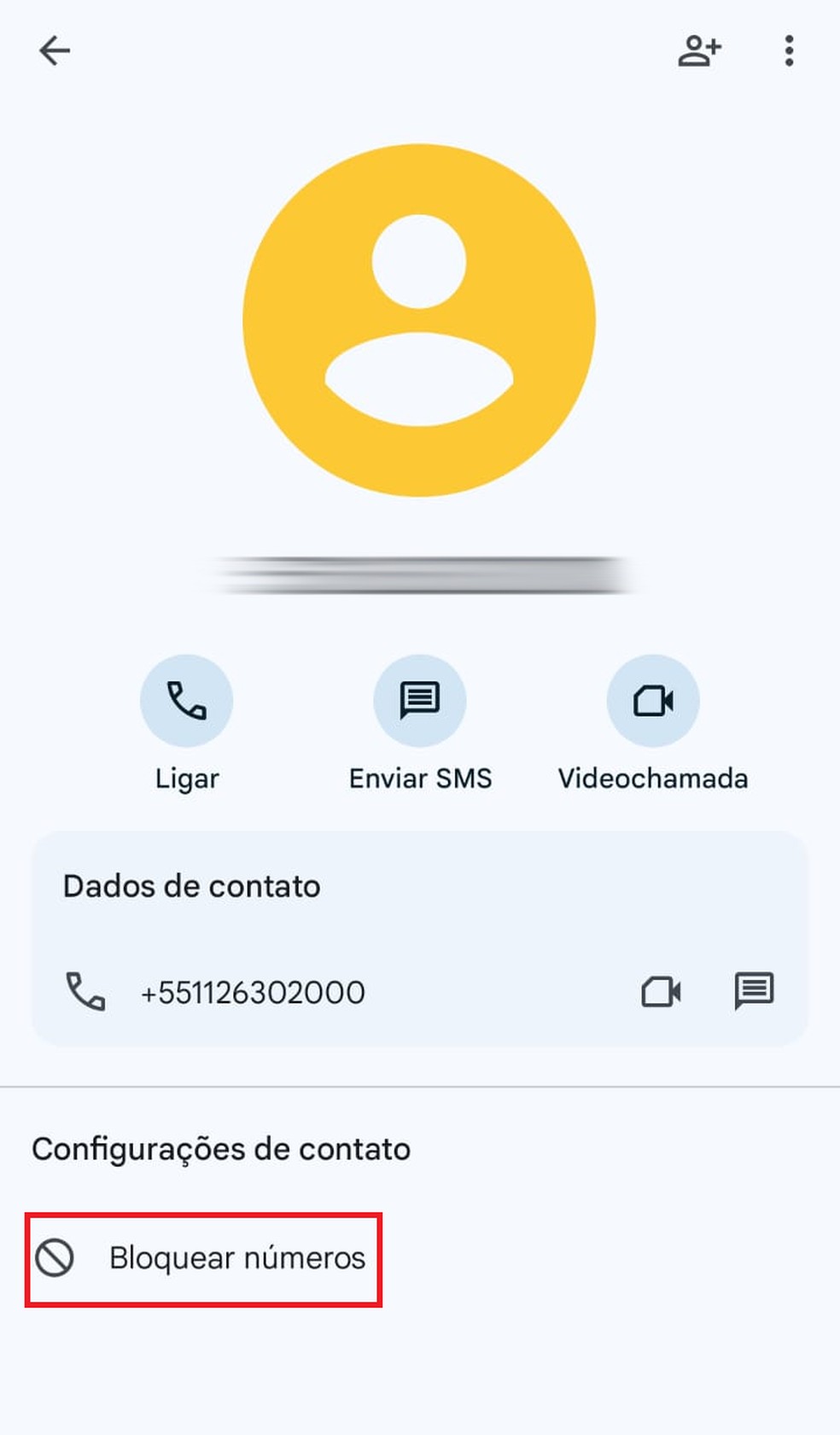Tap the Configurações de contato heading
Viewport: 840px width, 1435px height.
221,1148
